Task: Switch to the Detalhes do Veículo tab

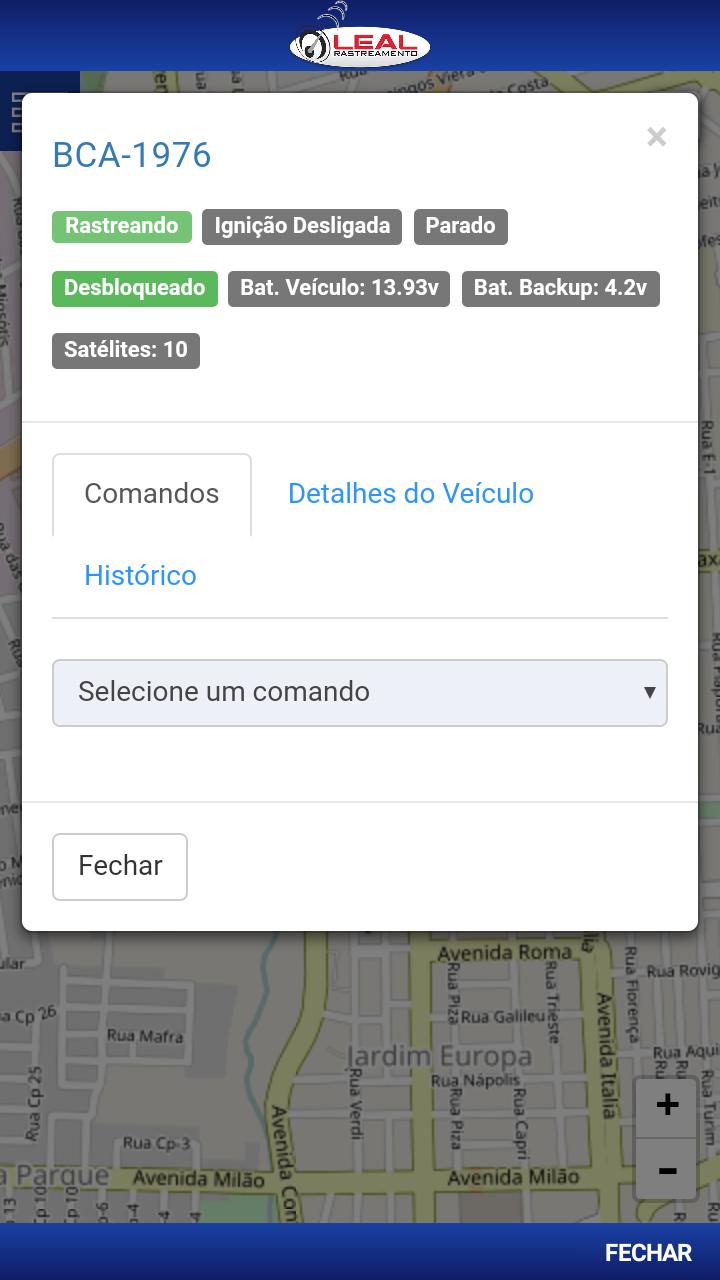Action: (410, 494)
